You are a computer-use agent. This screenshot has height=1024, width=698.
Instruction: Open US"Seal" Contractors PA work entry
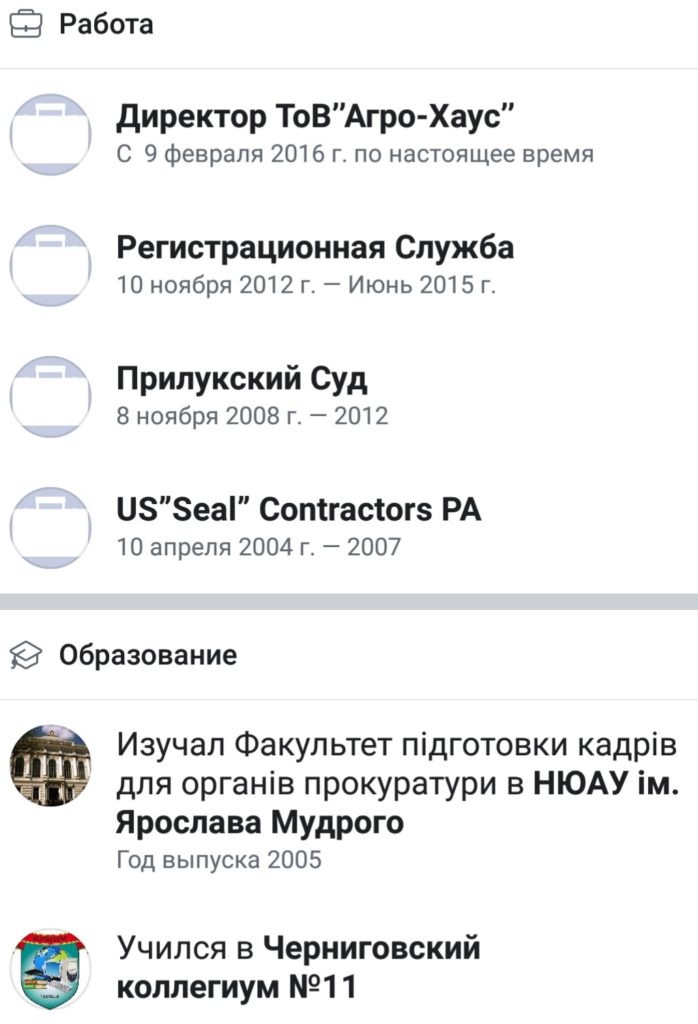[298, 511]
